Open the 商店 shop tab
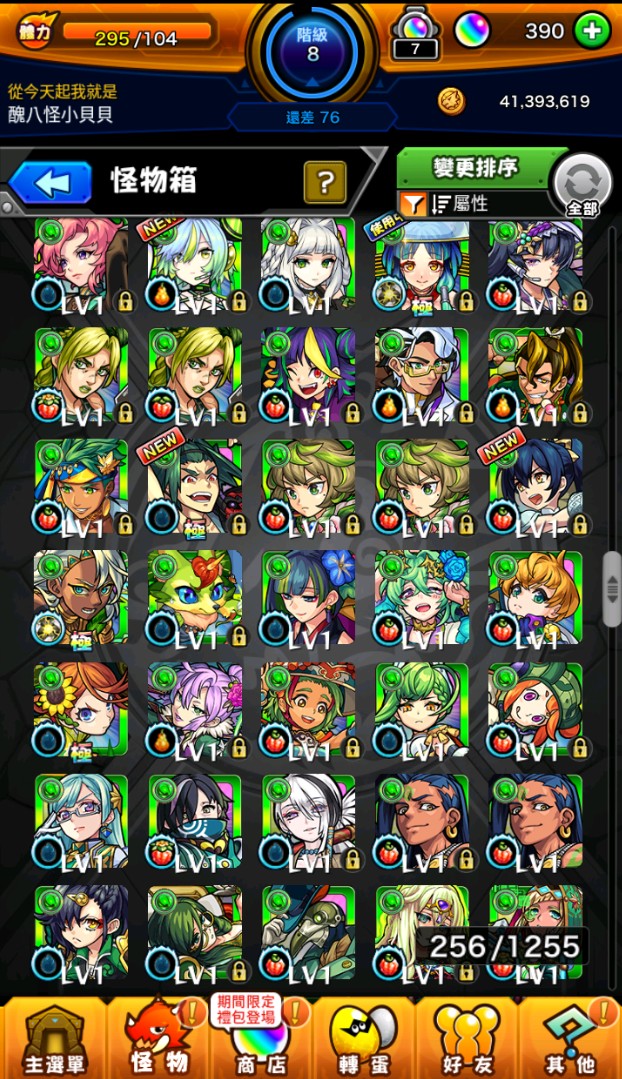This screenshot has width=622, height=1079. coord(262,1037)
